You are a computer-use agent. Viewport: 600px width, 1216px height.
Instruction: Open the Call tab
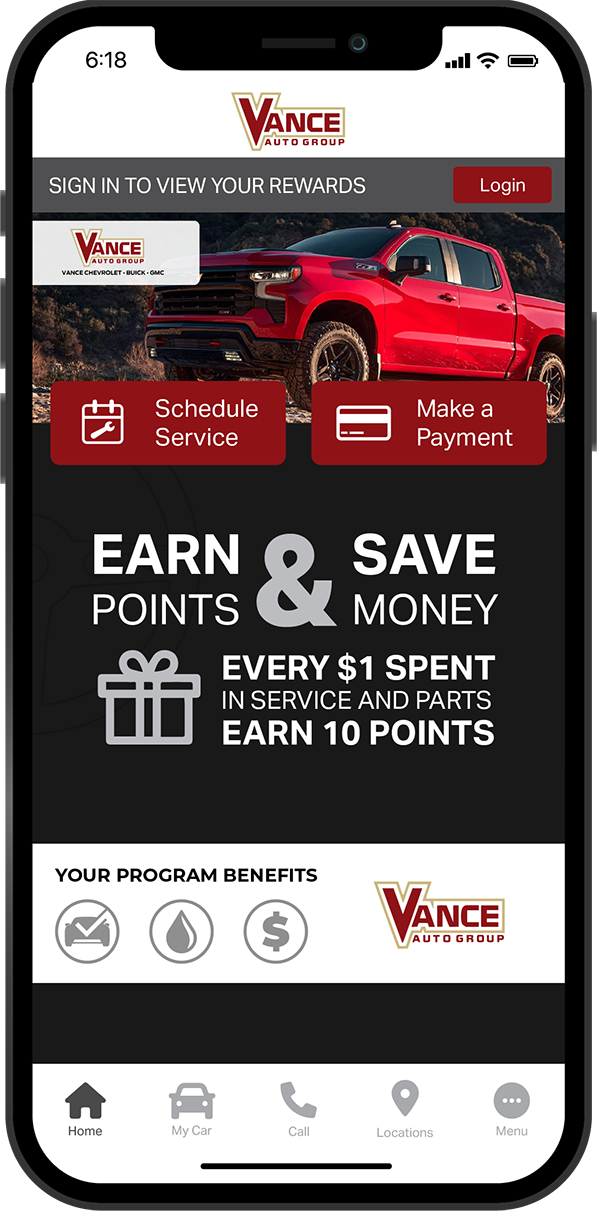(x=298, y=1109)
